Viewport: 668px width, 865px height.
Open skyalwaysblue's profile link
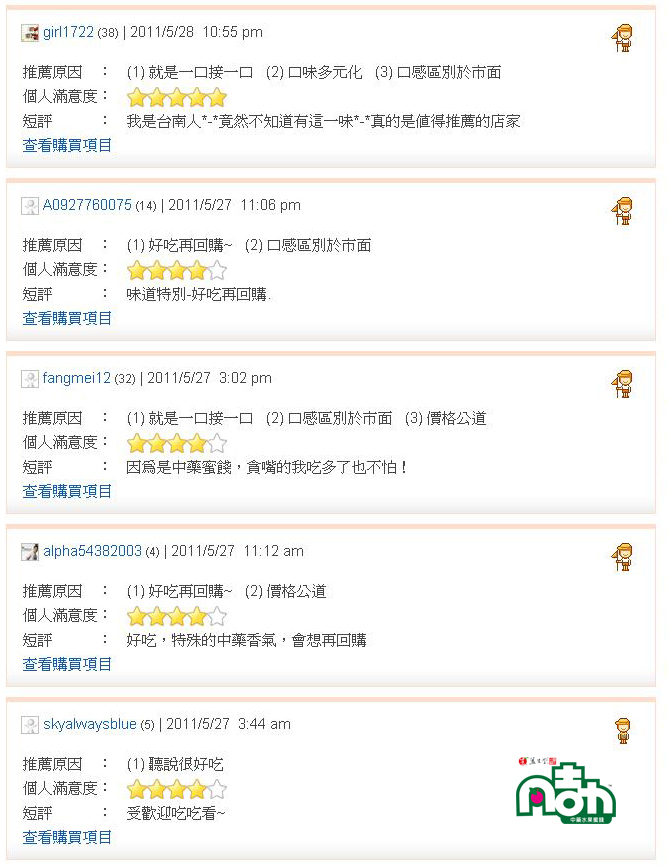pyautogui.click(x=89, y=724)
